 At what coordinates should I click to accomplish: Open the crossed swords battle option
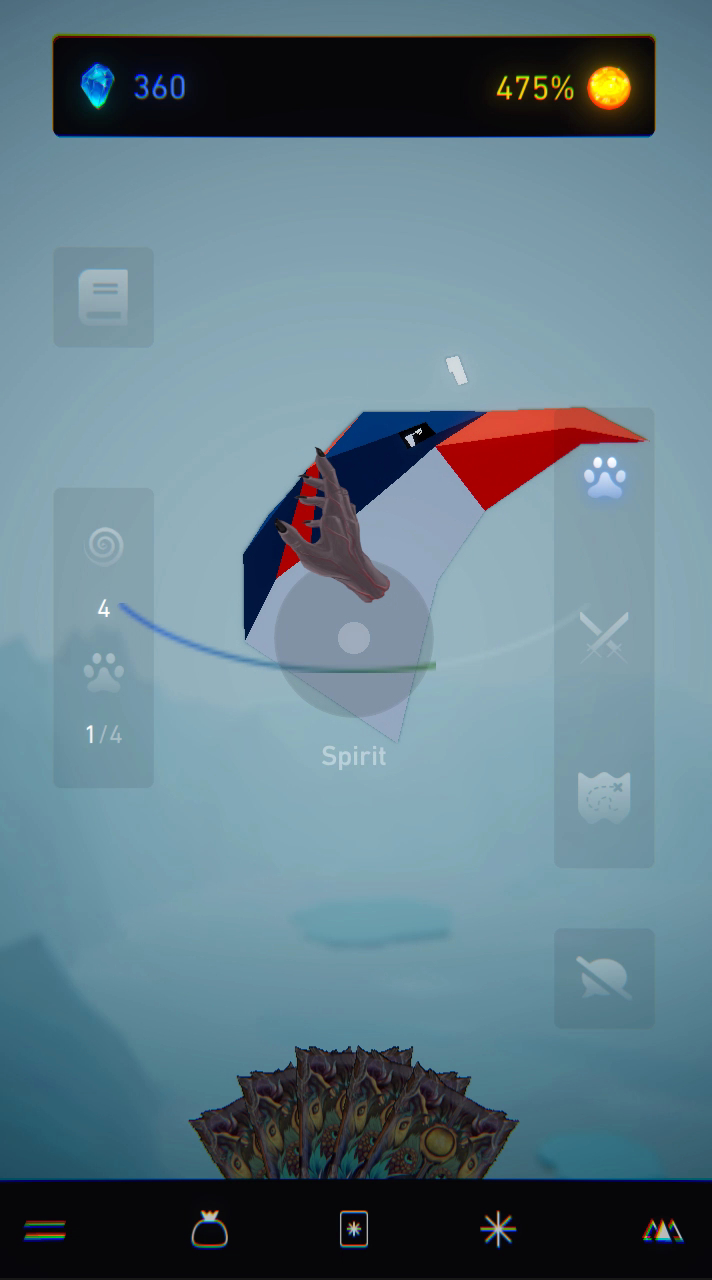[x=604, y=637]
